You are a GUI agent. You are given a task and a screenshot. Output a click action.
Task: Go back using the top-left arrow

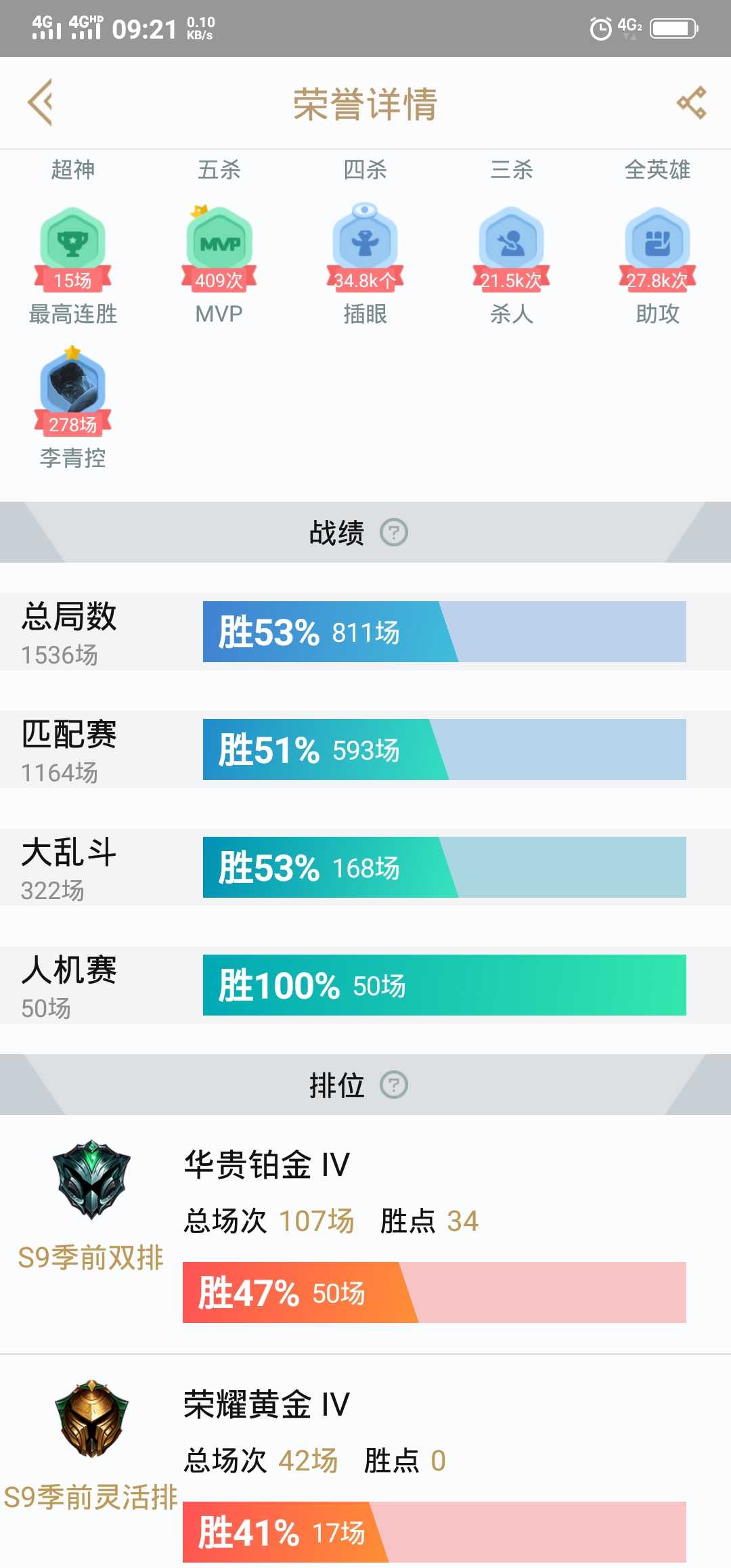tap(40, 102)
